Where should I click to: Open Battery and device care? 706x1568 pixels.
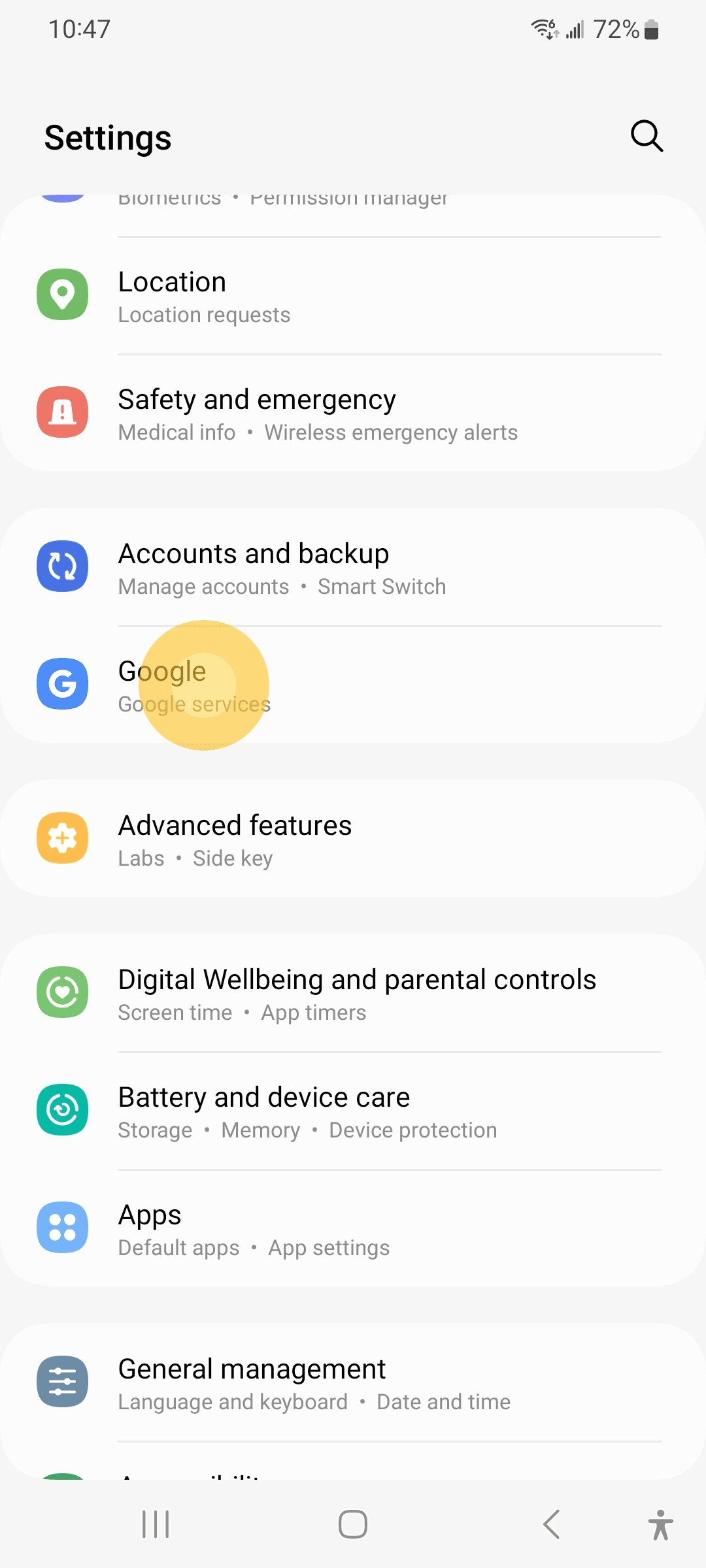(353, 1111)
